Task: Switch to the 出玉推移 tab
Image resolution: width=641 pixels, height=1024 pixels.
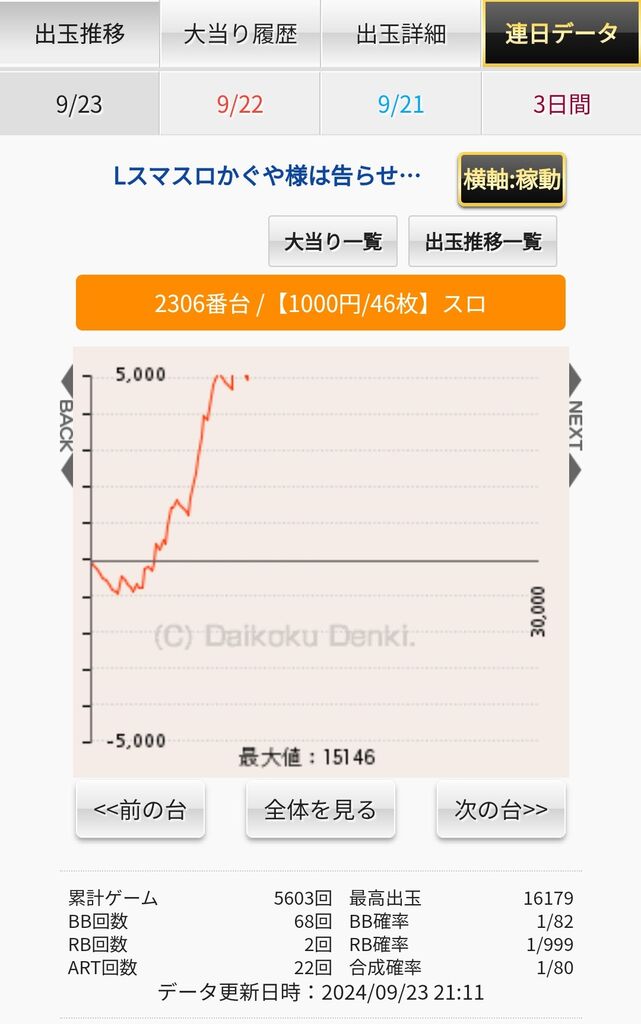Action: tap(80, 33)
